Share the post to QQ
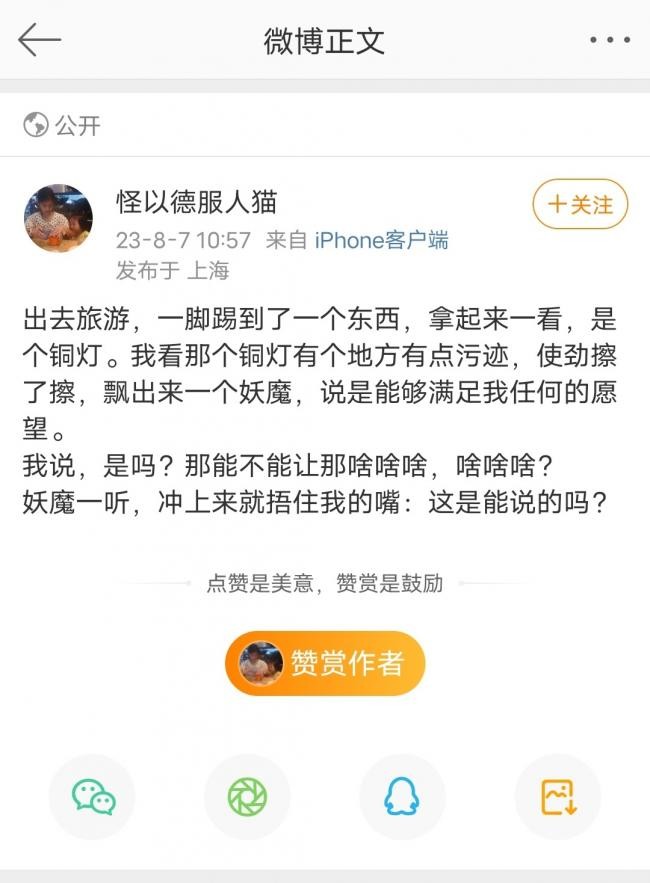650x883 pixels. (402, 797)
